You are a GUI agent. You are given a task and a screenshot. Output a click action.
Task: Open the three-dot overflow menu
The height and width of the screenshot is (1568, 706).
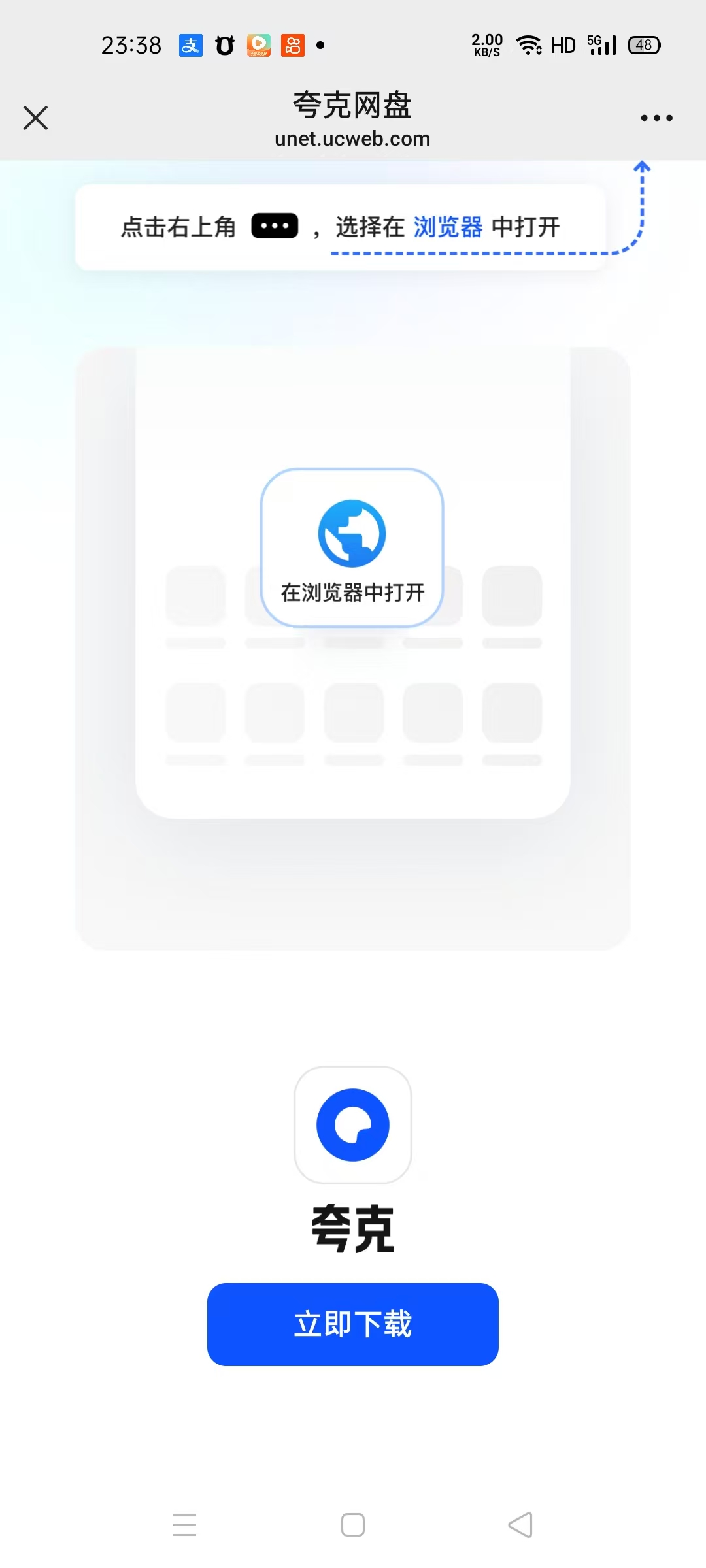point(656,118)
